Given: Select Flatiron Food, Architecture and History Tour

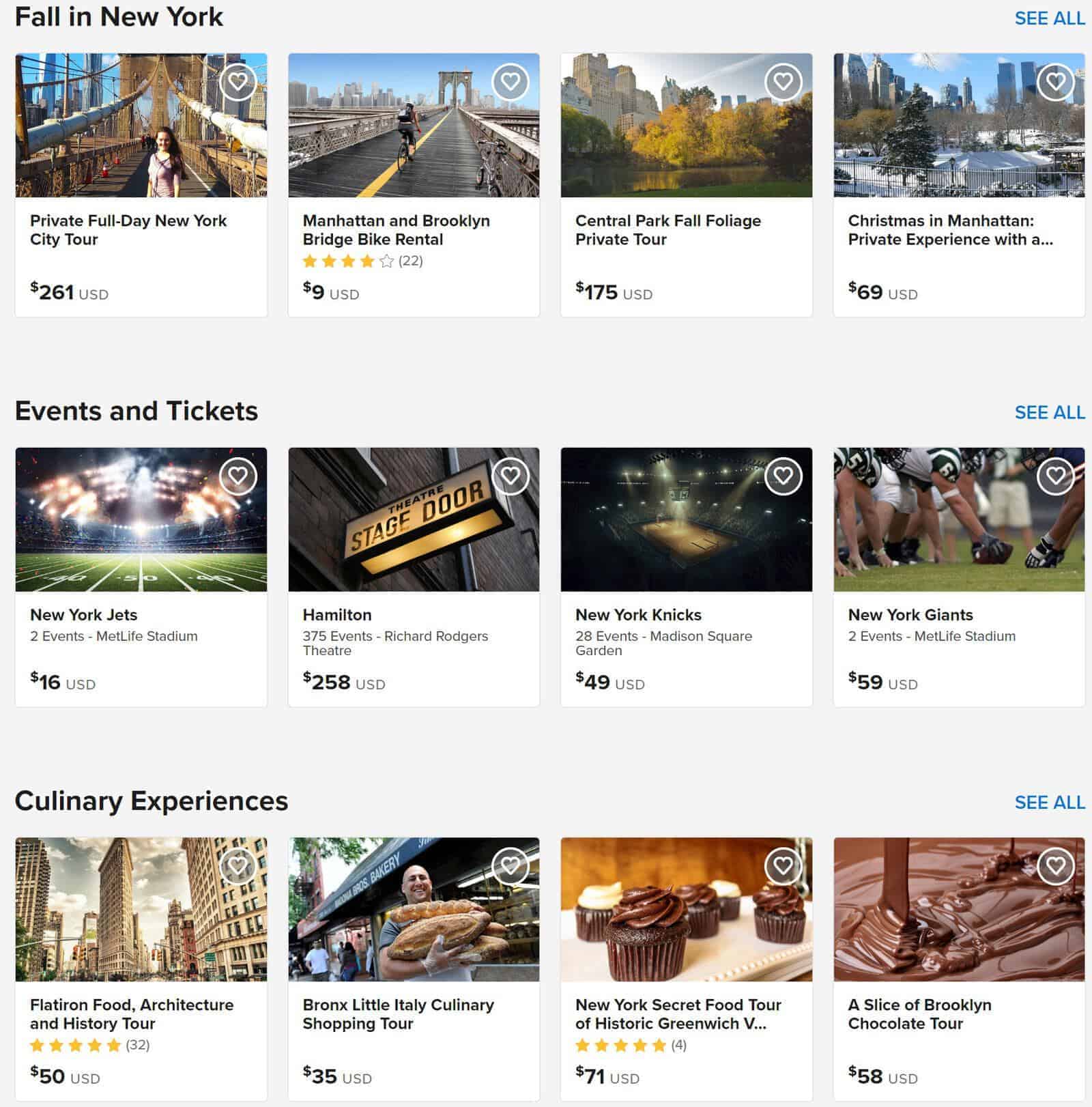Looking at the screenshot, I should (x=132, y=1013).
